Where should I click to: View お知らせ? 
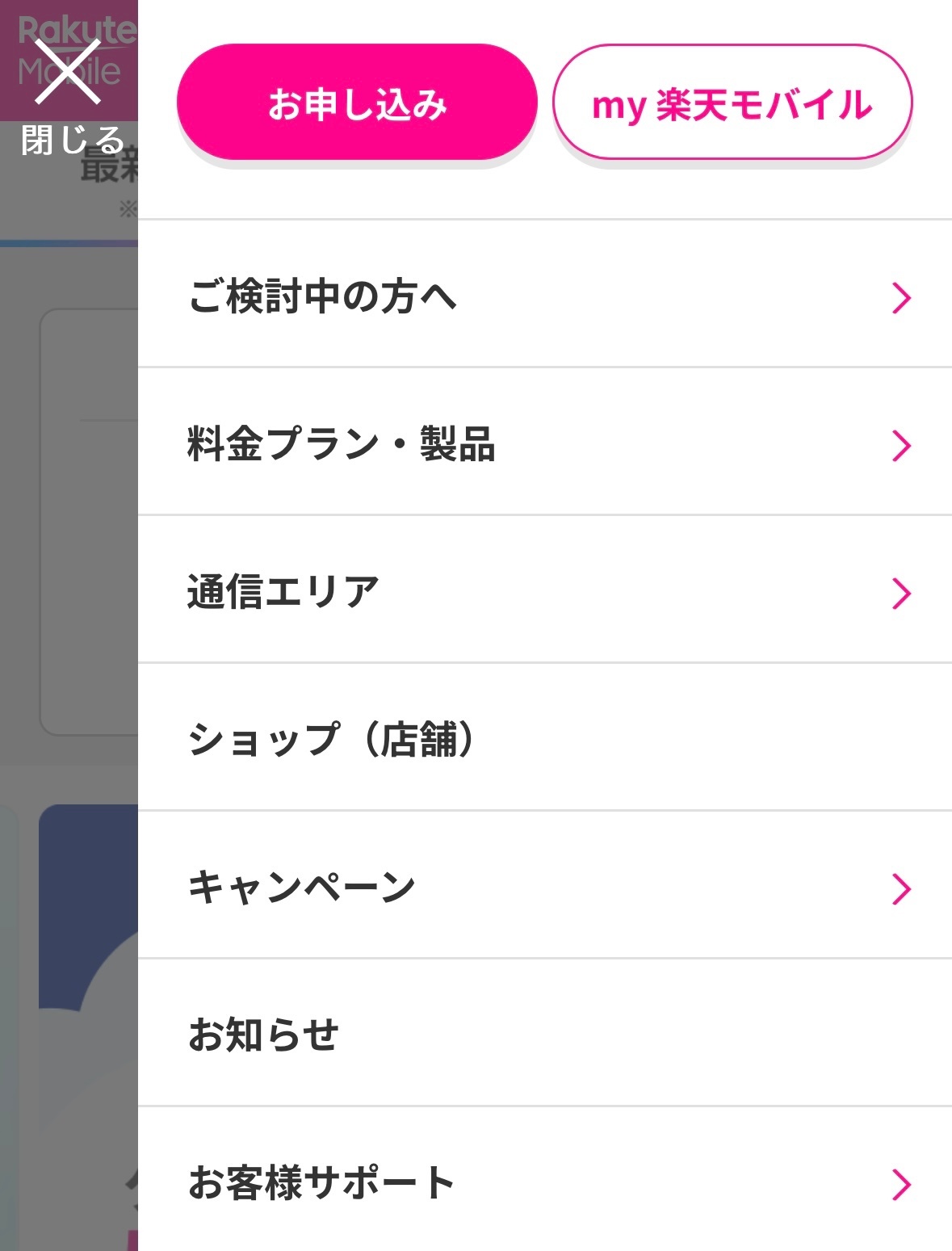click(x=544, y=1035)
